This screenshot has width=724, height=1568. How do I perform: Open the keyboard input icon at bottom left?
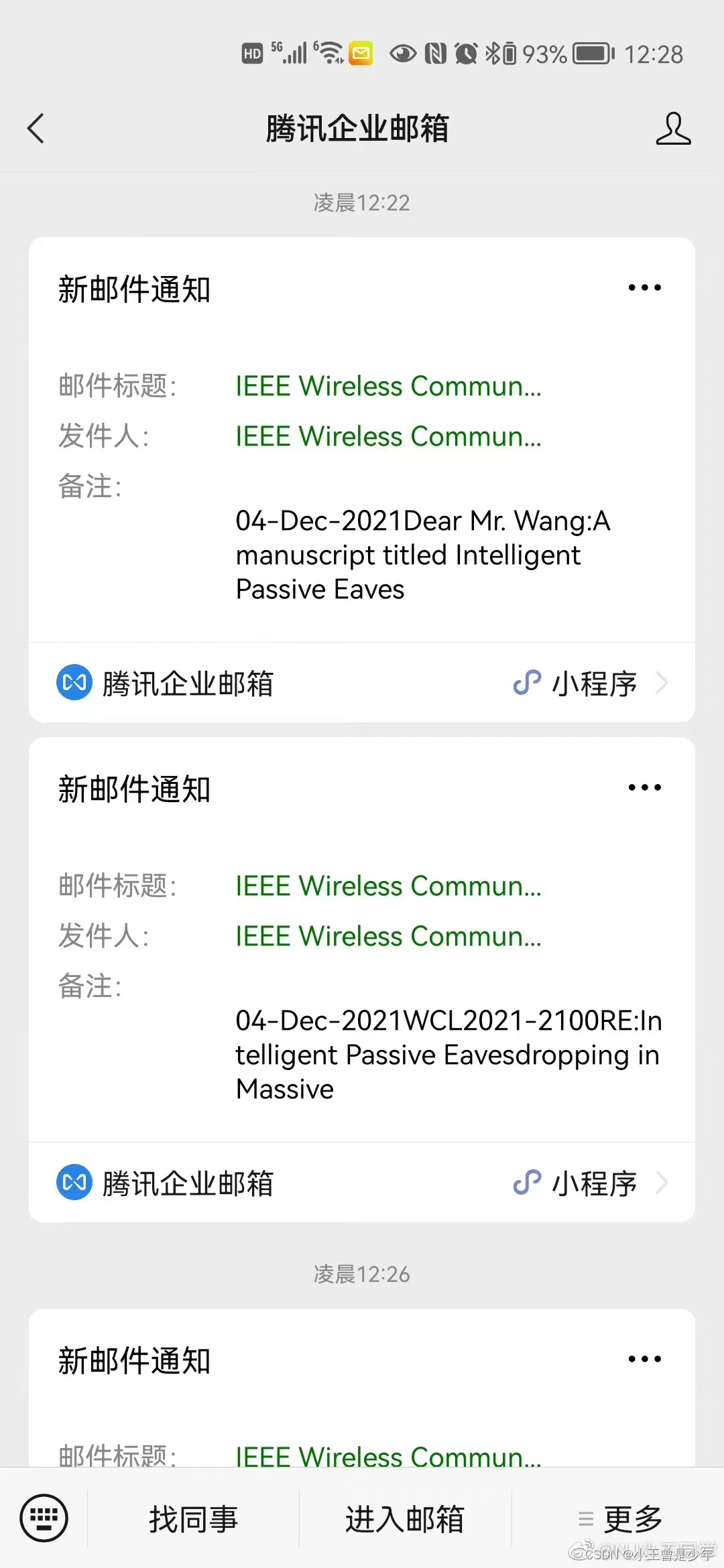click(x=42, y=1518)
